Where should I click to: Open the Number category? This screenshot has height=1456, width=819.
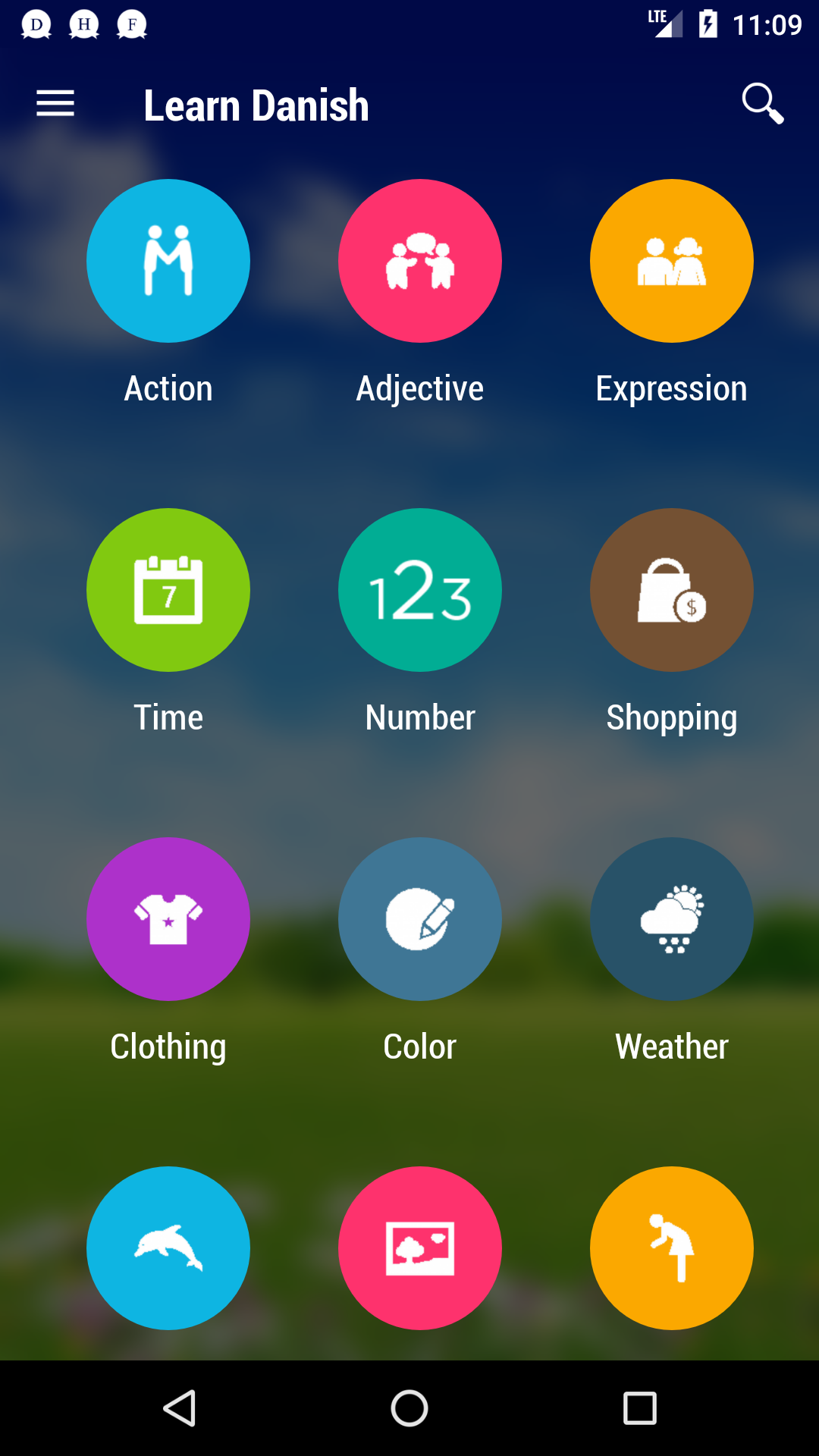(420, 590)
